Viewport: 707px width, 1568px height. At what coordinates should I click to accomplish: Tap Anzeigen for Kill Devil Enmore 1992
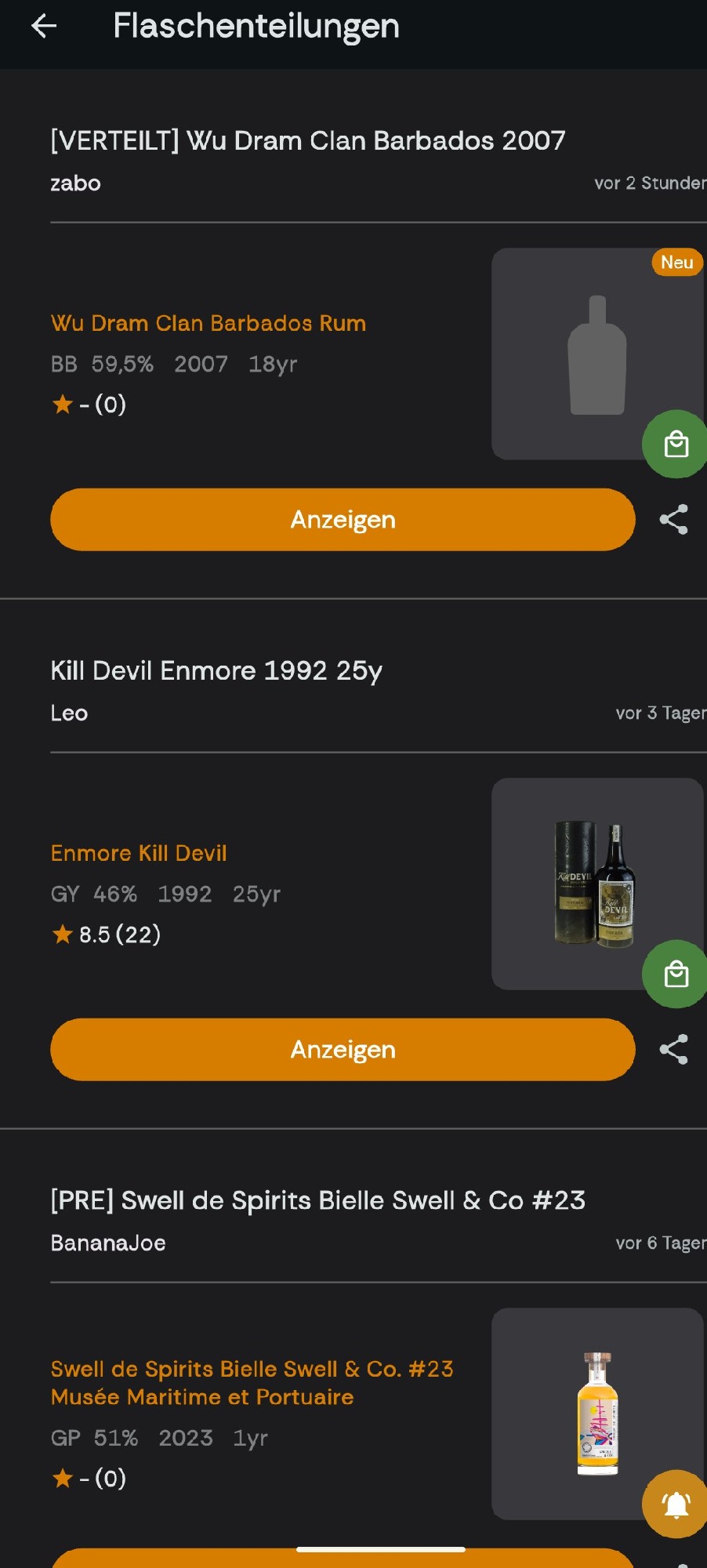coord(343,1050)
